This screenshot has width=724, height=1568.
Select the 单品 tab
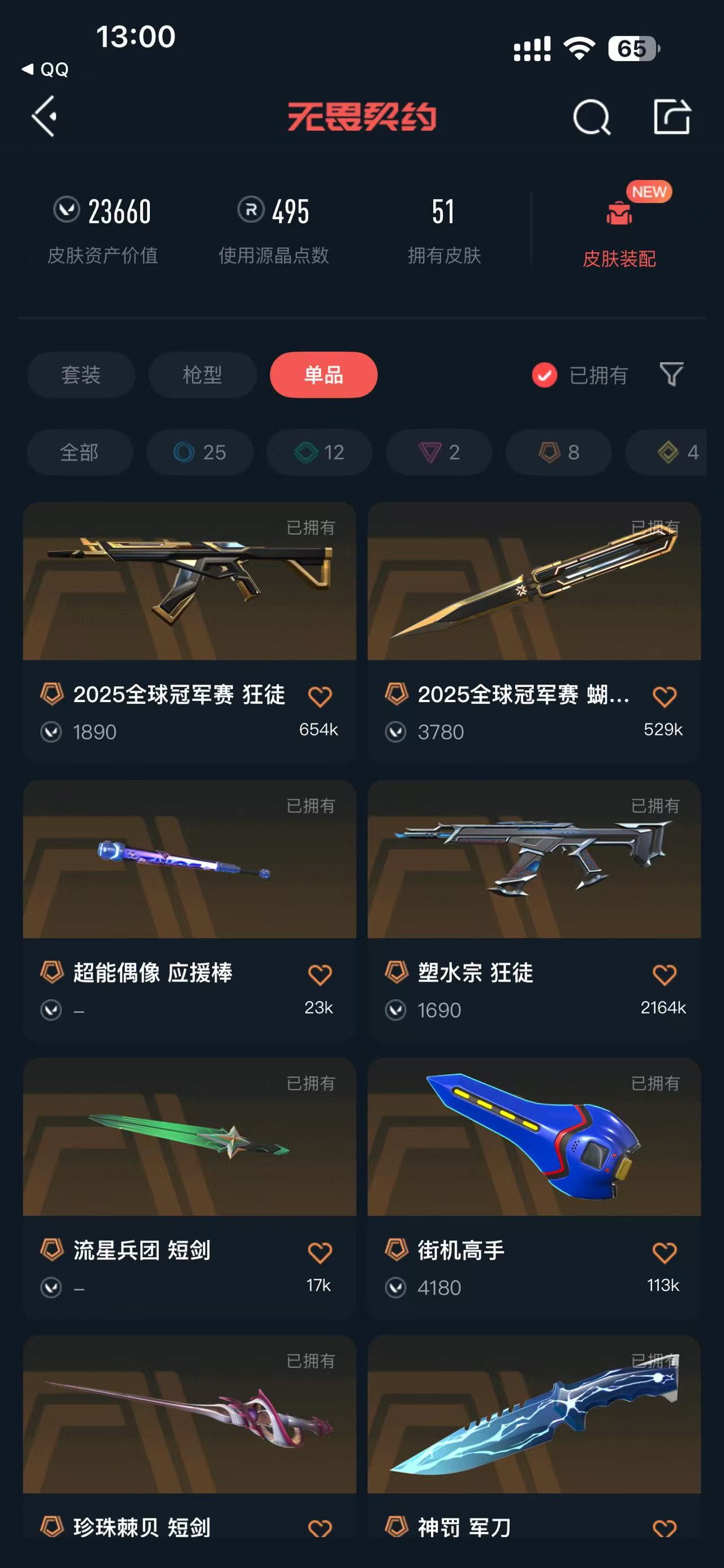[x=324, y=375]
